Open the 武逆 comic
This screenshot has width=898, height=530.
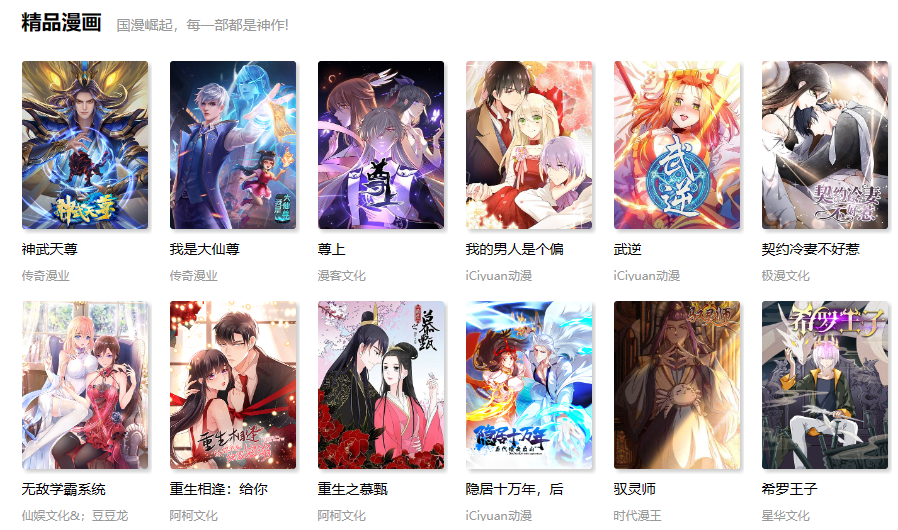coord(677,145)
